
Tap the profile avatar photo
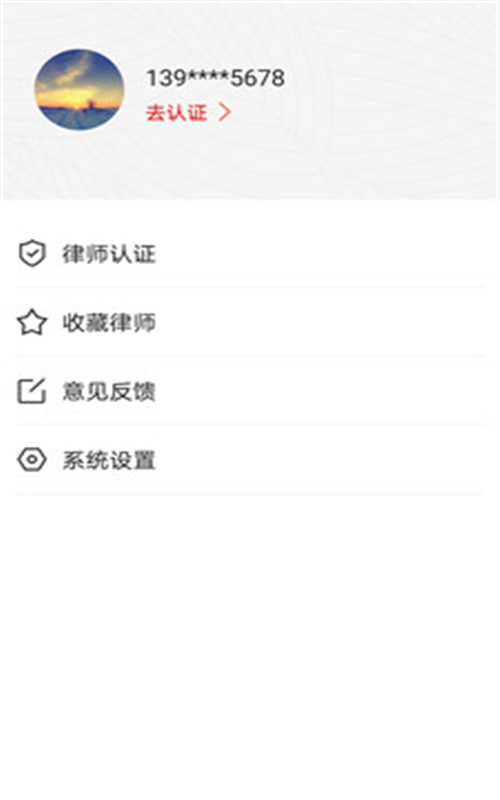[x=79, y=90]
